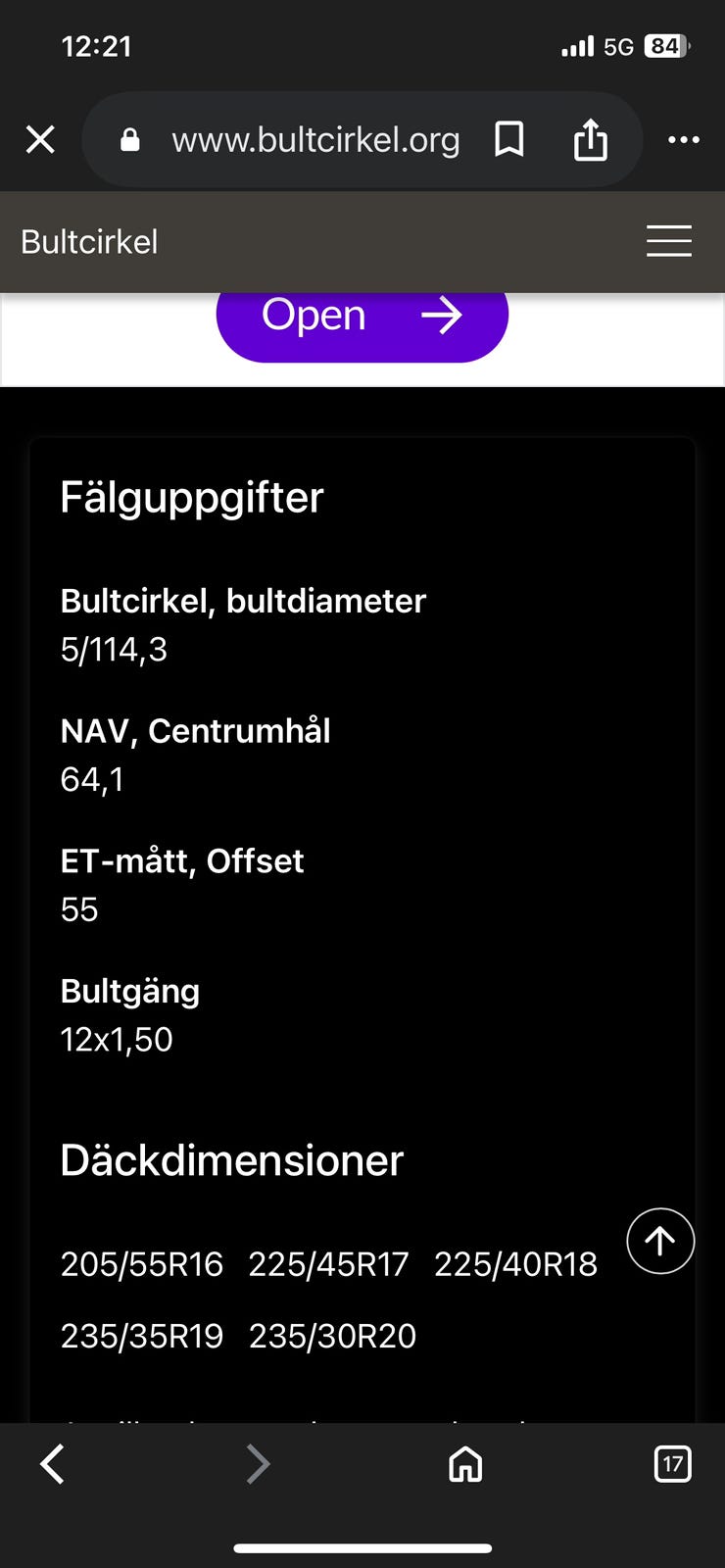Select the address bar showing www.bultcirkel.org

315,139
